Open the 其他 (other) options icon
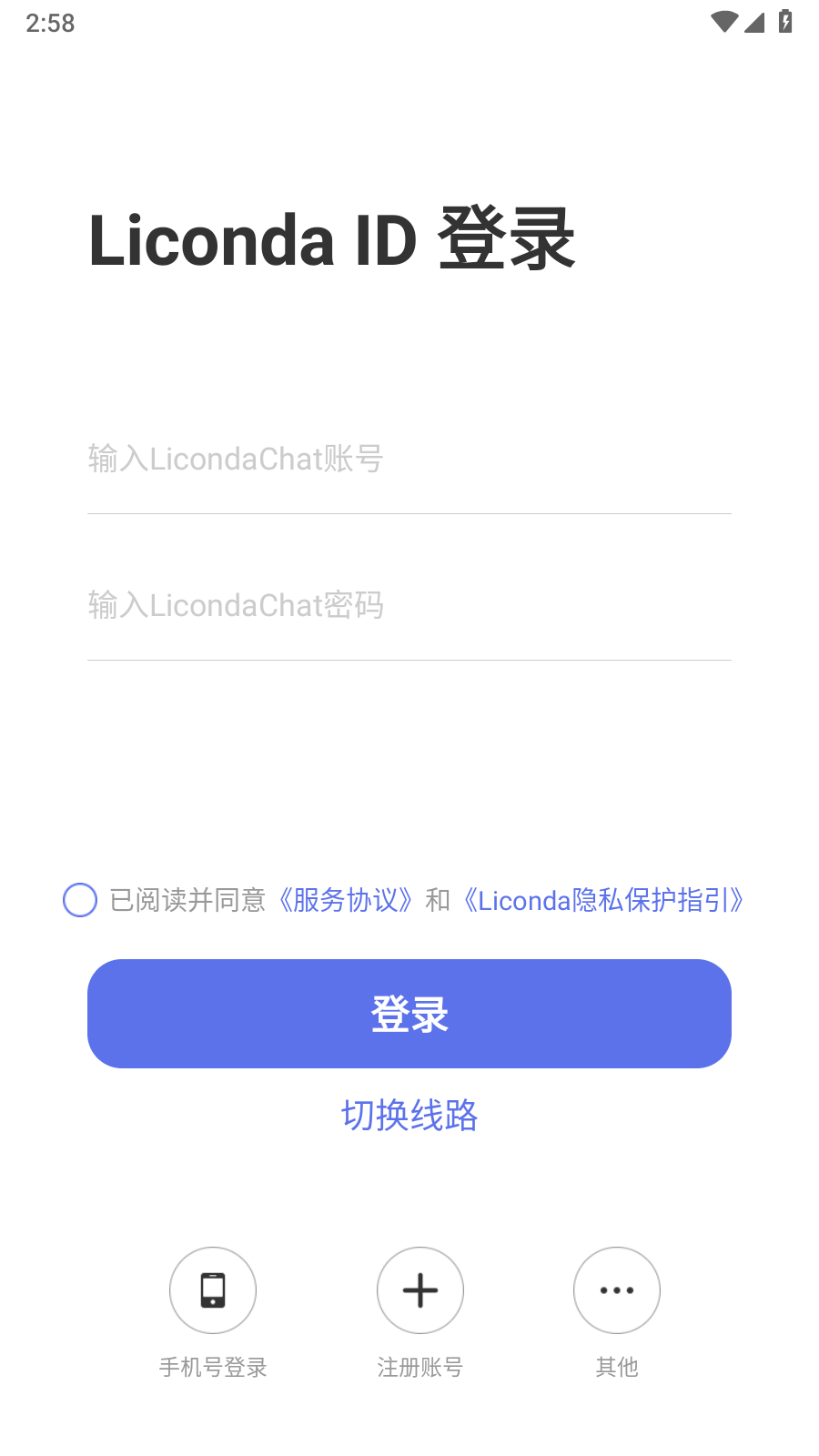819x1456 pixels. [x=616, y=1290]
